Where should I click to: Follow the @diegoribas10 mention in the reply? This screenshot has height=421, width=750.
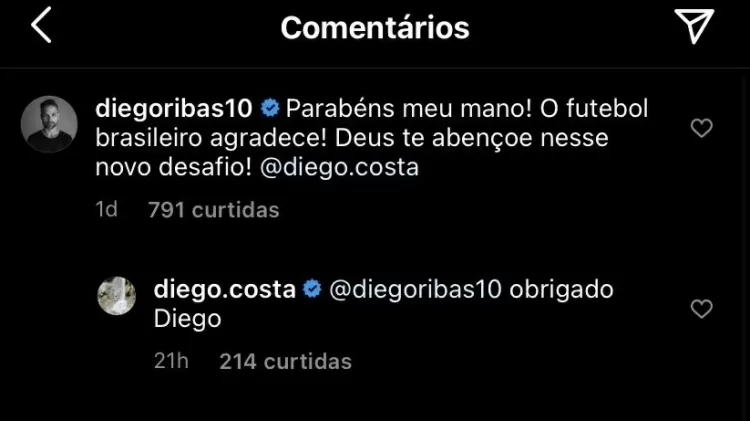tap(415, 290)
